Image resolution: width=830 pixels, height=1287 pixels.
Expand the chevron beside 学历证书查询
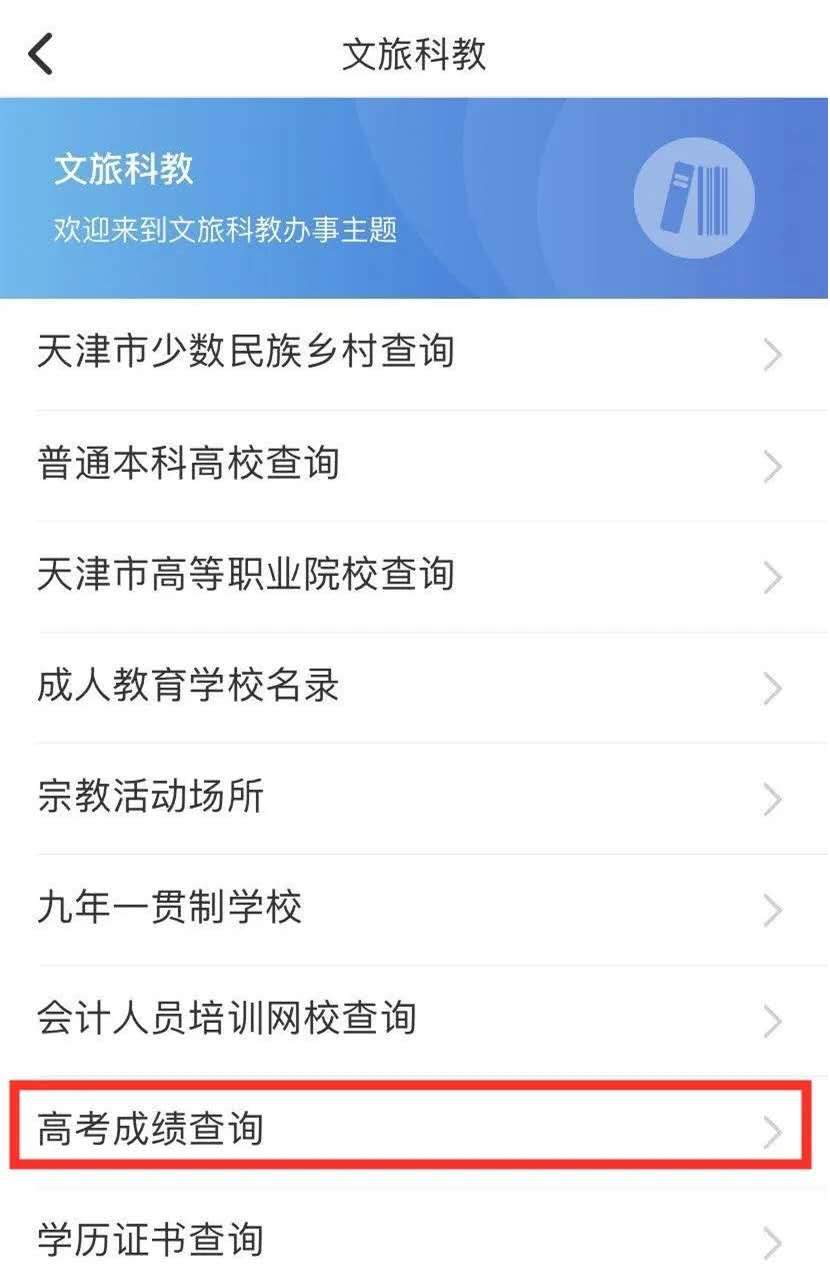pos(770,1241)
